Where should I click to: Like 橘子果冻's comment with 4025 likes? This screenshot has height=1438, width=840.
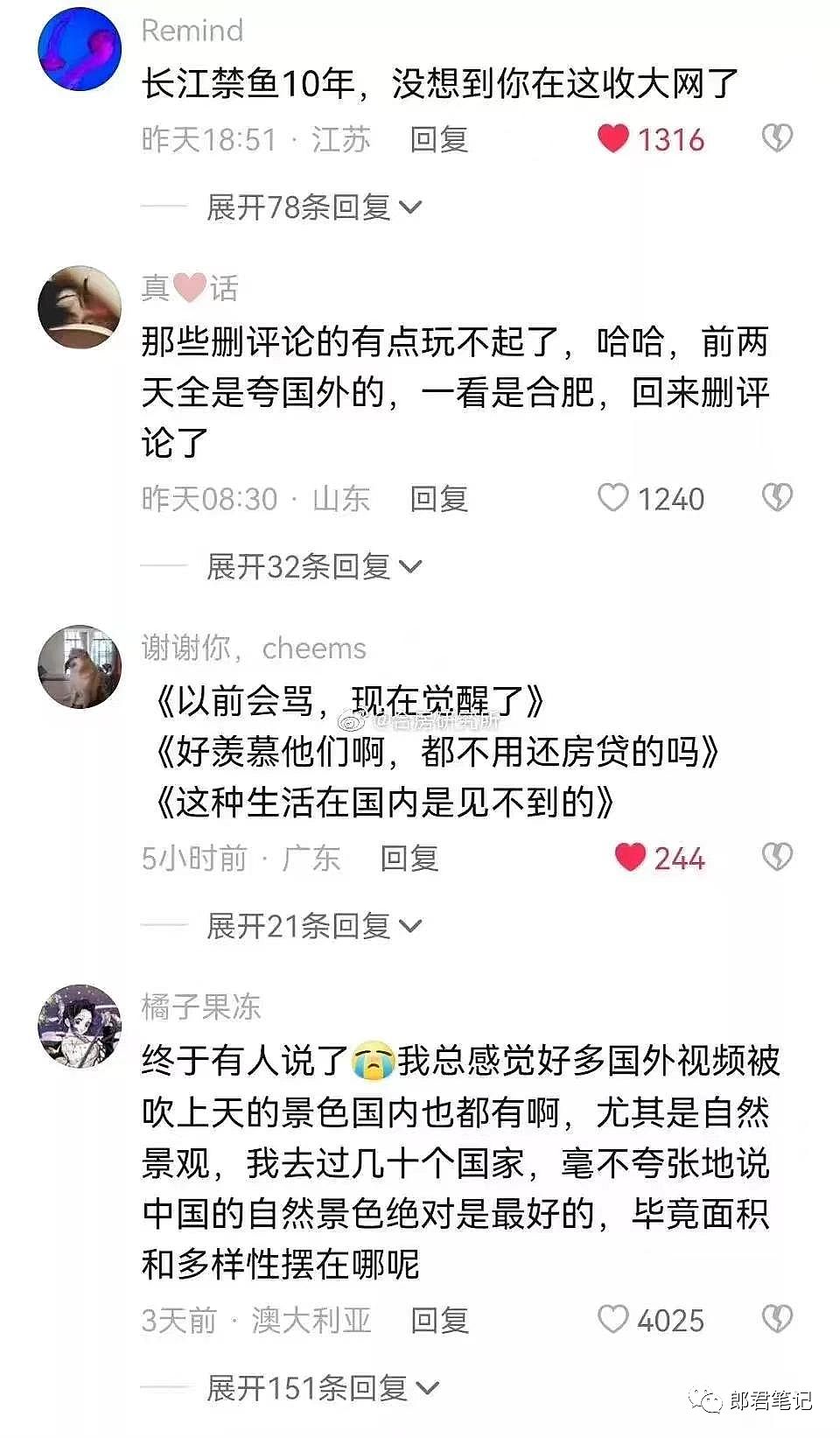613,1319
